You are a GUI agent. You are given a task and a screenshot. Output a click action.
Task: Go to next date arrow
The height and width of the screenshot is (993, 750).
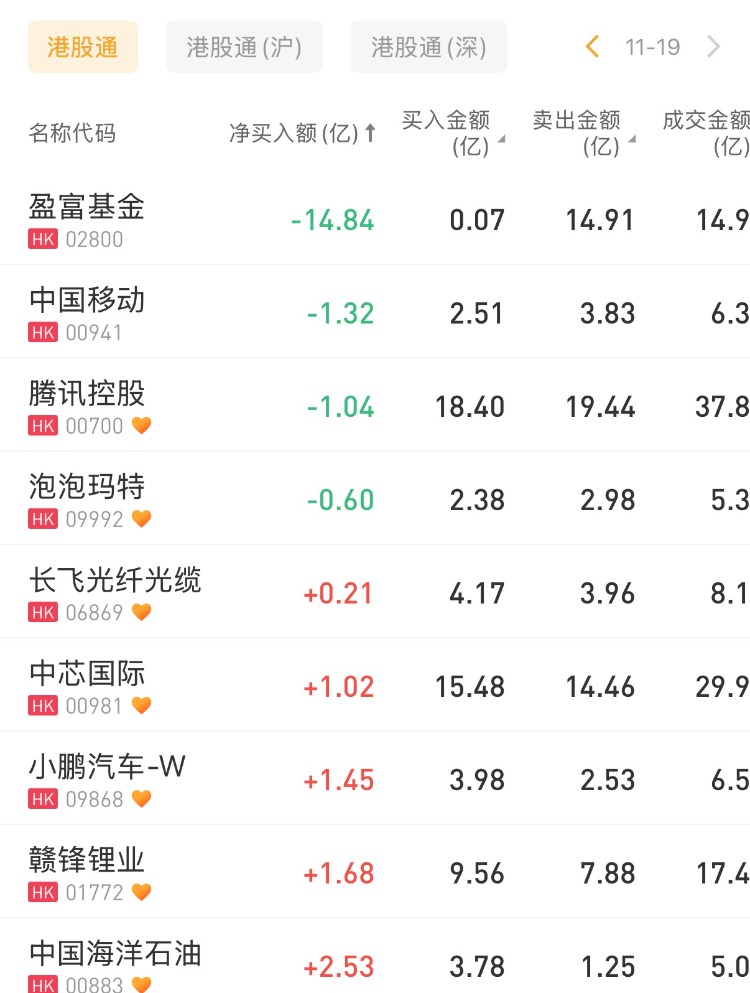pyautogui.click(x=713, y=47)
